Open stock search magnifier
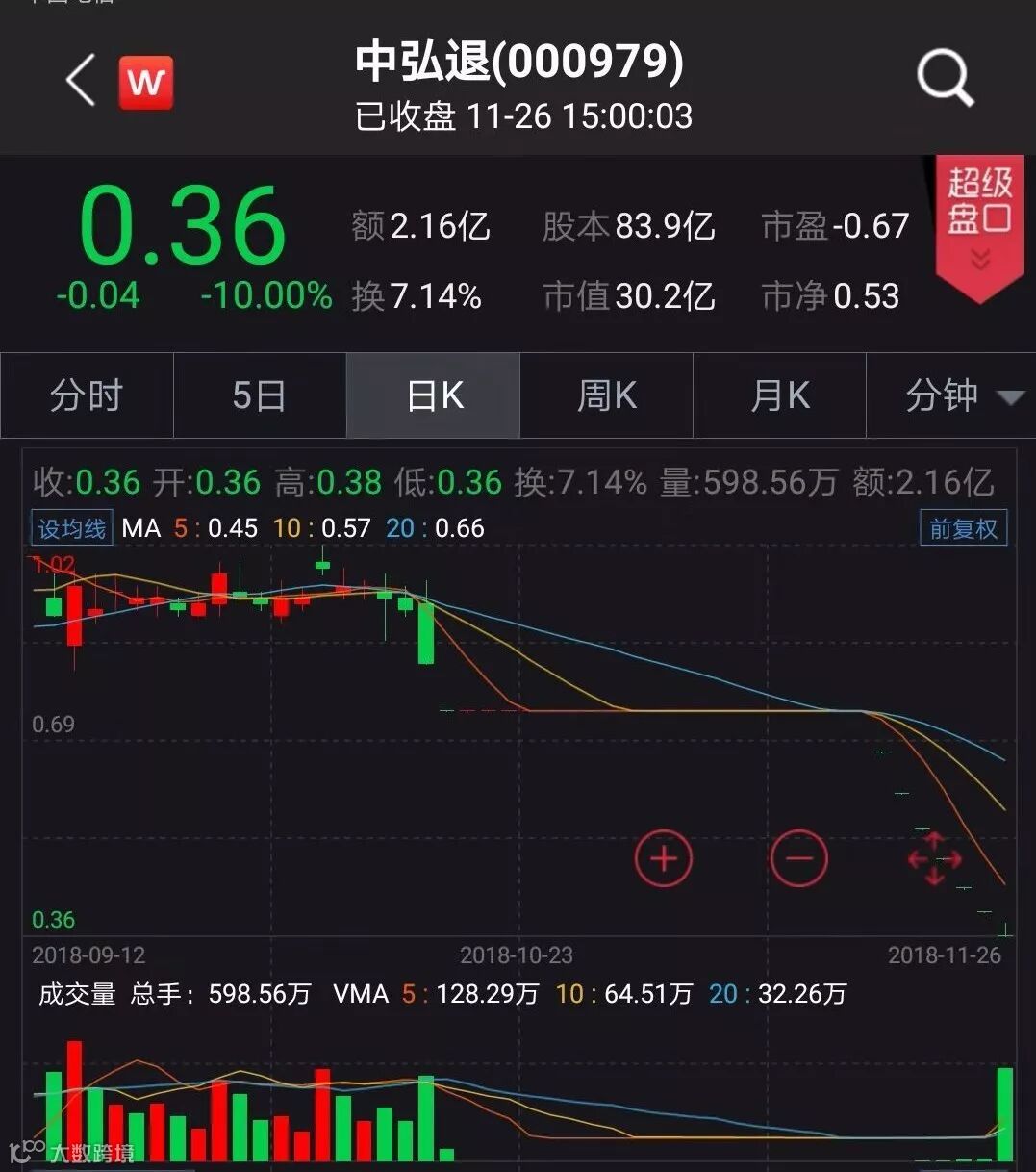 click(945, 78)
